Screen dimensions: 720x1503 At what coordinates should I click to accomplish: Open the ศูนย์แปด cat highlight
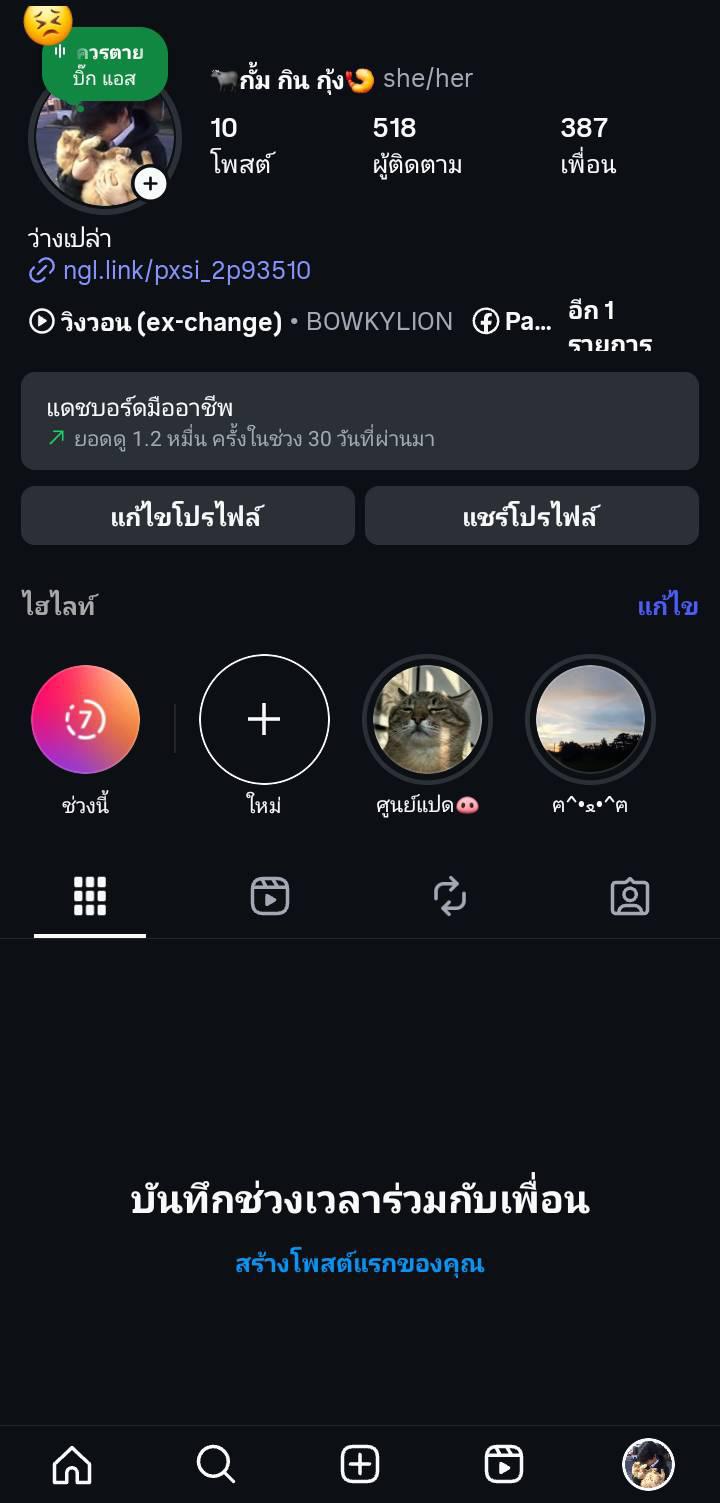427,720
